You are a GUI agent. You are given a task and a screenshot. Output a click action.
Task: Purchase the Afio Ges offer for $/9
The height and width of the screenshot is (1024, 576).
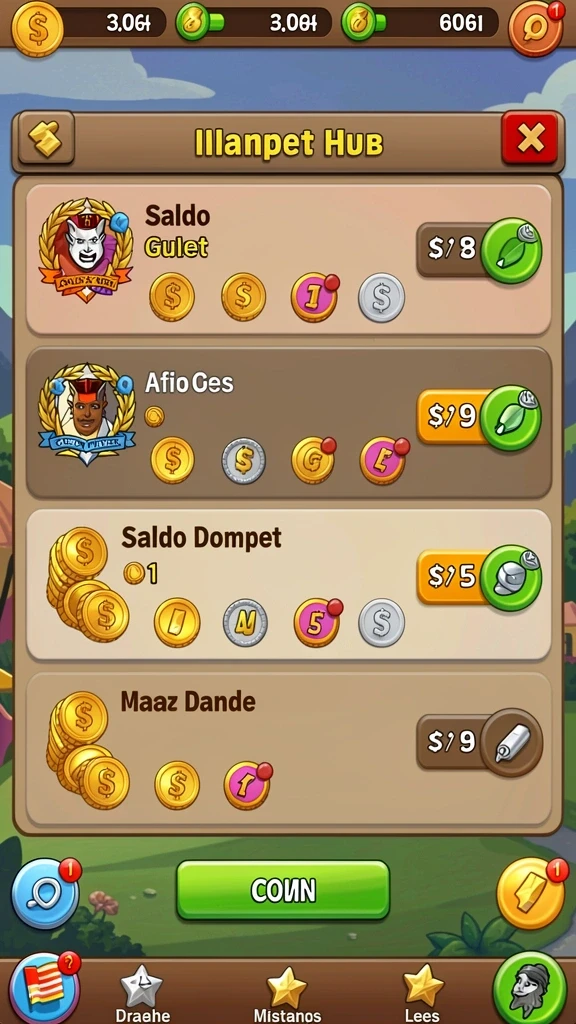[480, 417]
